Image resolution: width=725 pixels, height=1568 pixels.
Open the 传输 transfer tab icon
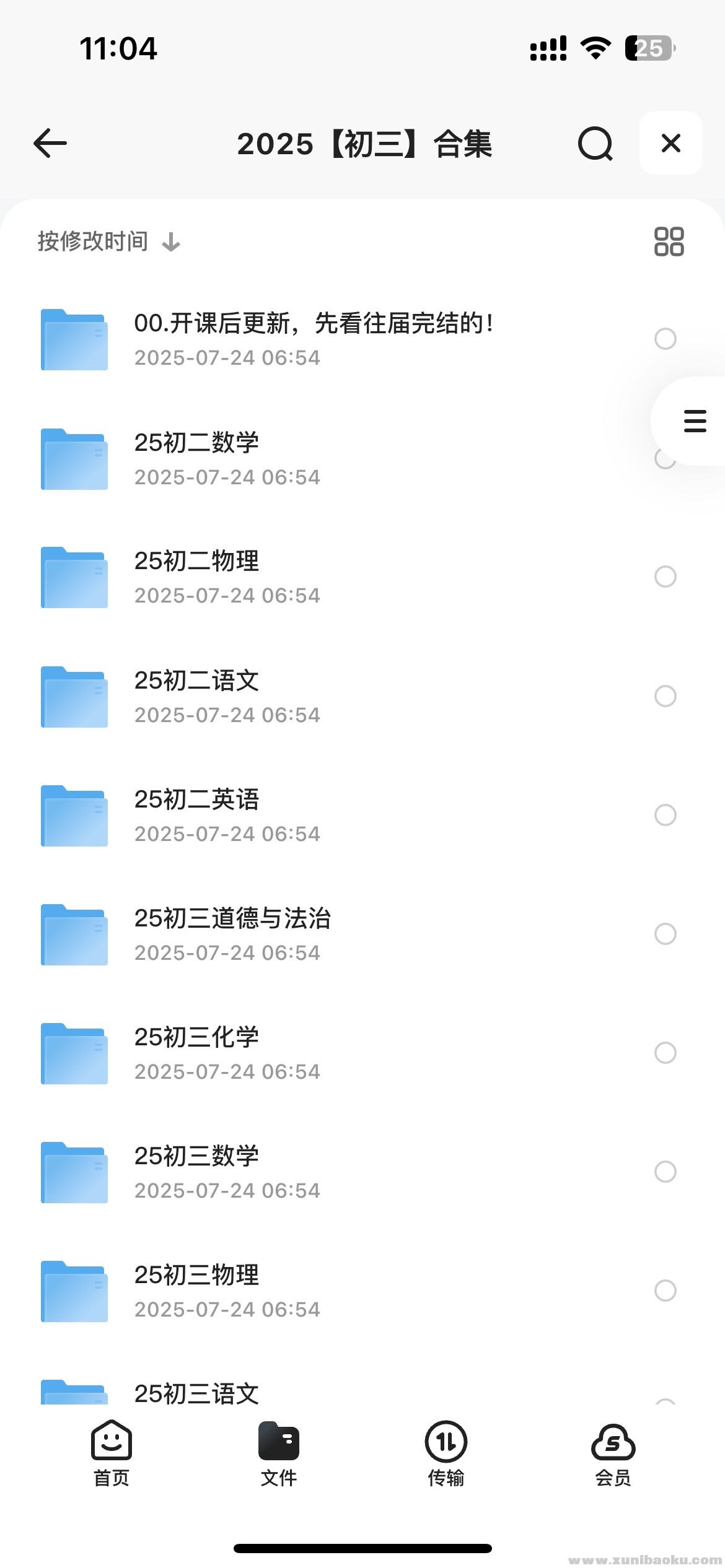[x=446, y=1442]
